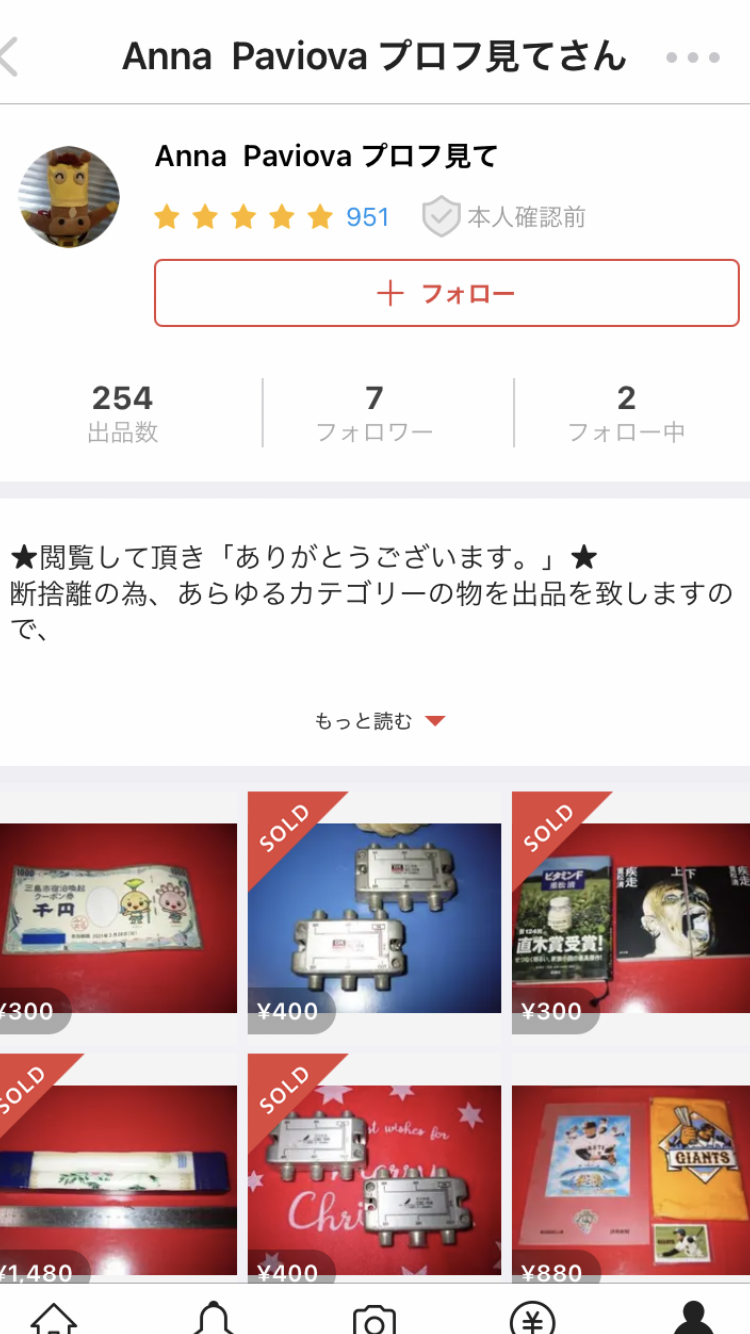
Task: Open the yen payment tab
Action: (x=532, y=1316)
